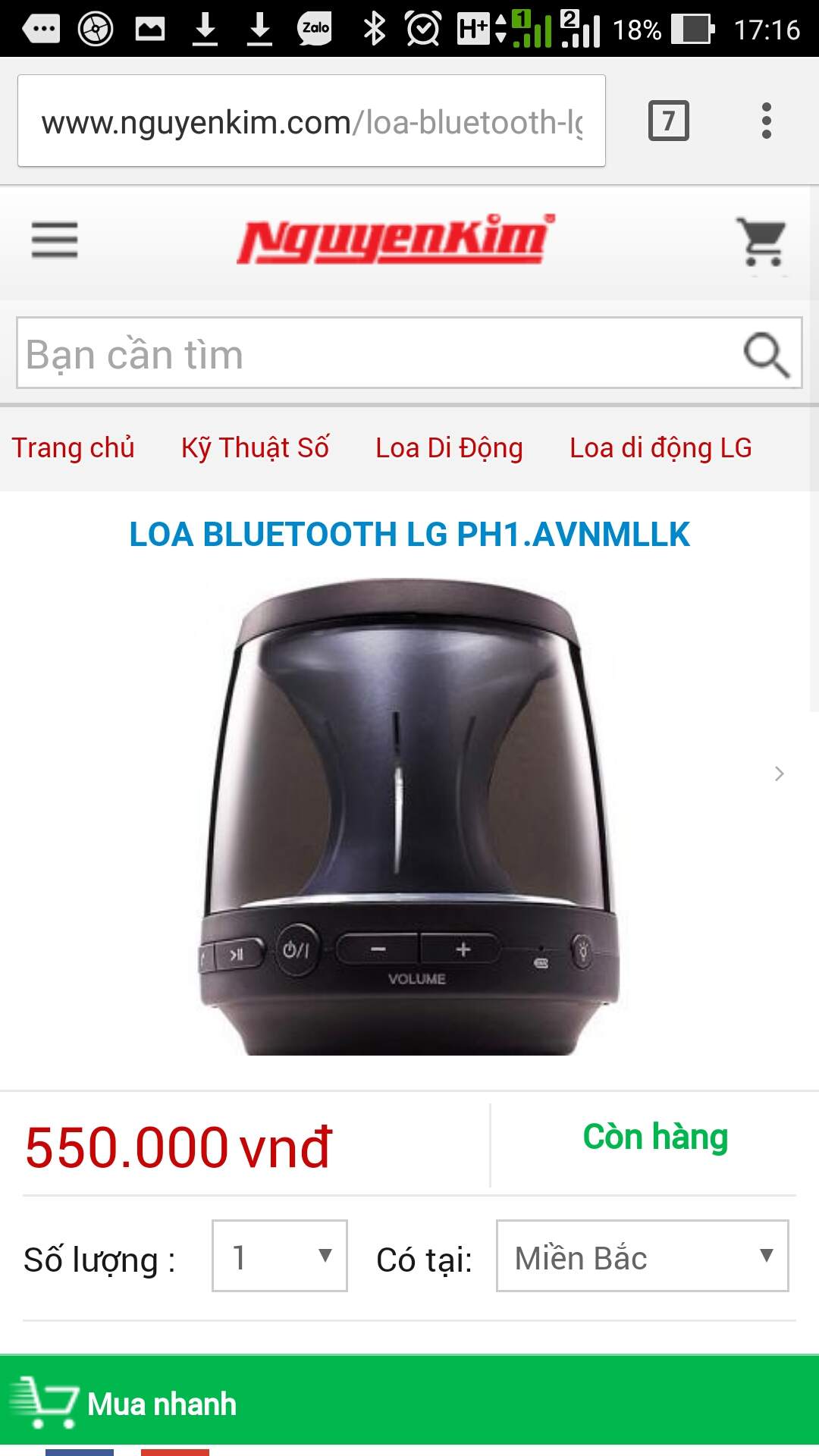
Task: Go to Trang chủ breadcrumb
Action: (x=73, y=447)
